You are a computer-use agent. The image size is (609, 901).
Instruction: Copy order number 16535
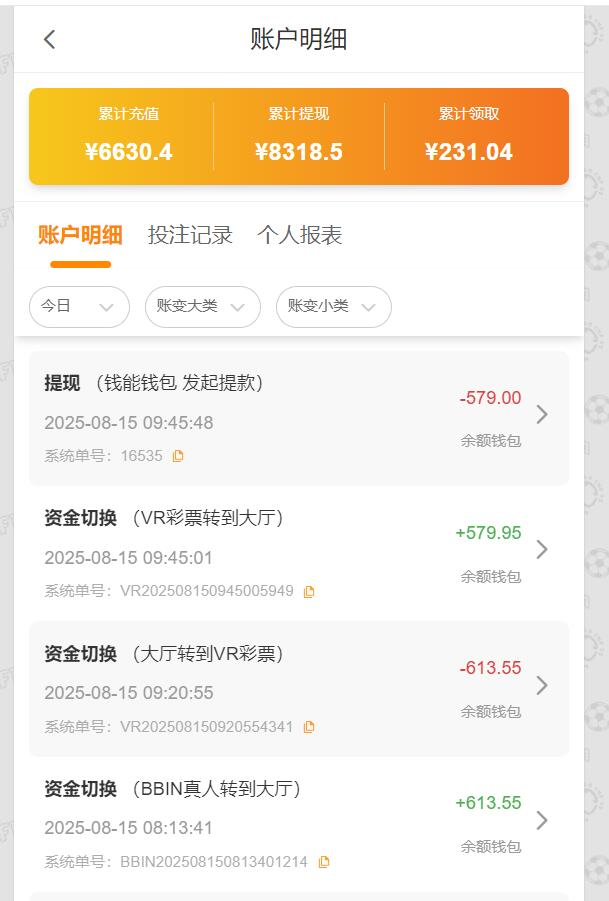[178, 456]
